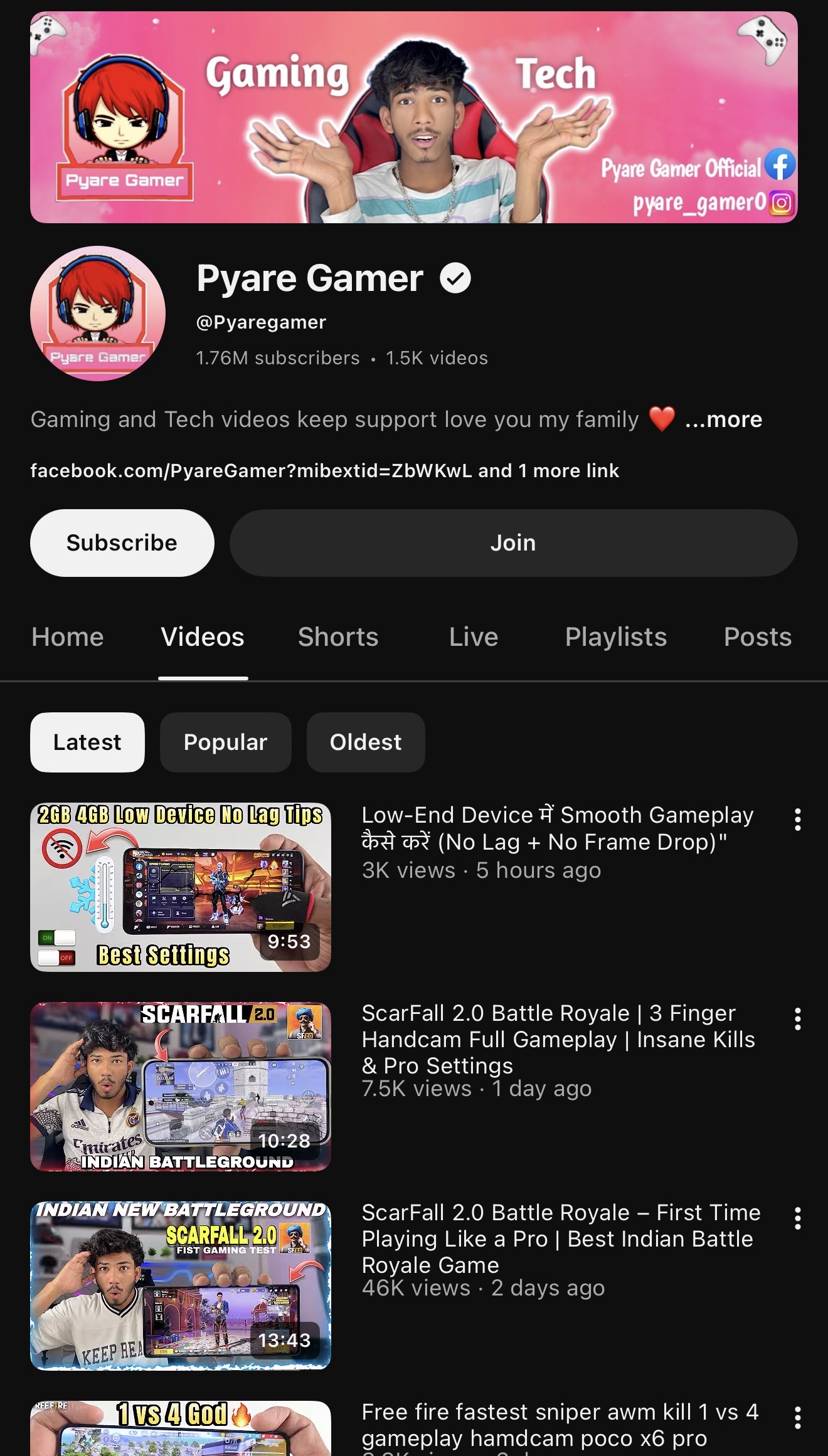Viewport: 828px width, 1456px height.
Task: Open options menu for Low-End Device video
Action: (798, 820)
